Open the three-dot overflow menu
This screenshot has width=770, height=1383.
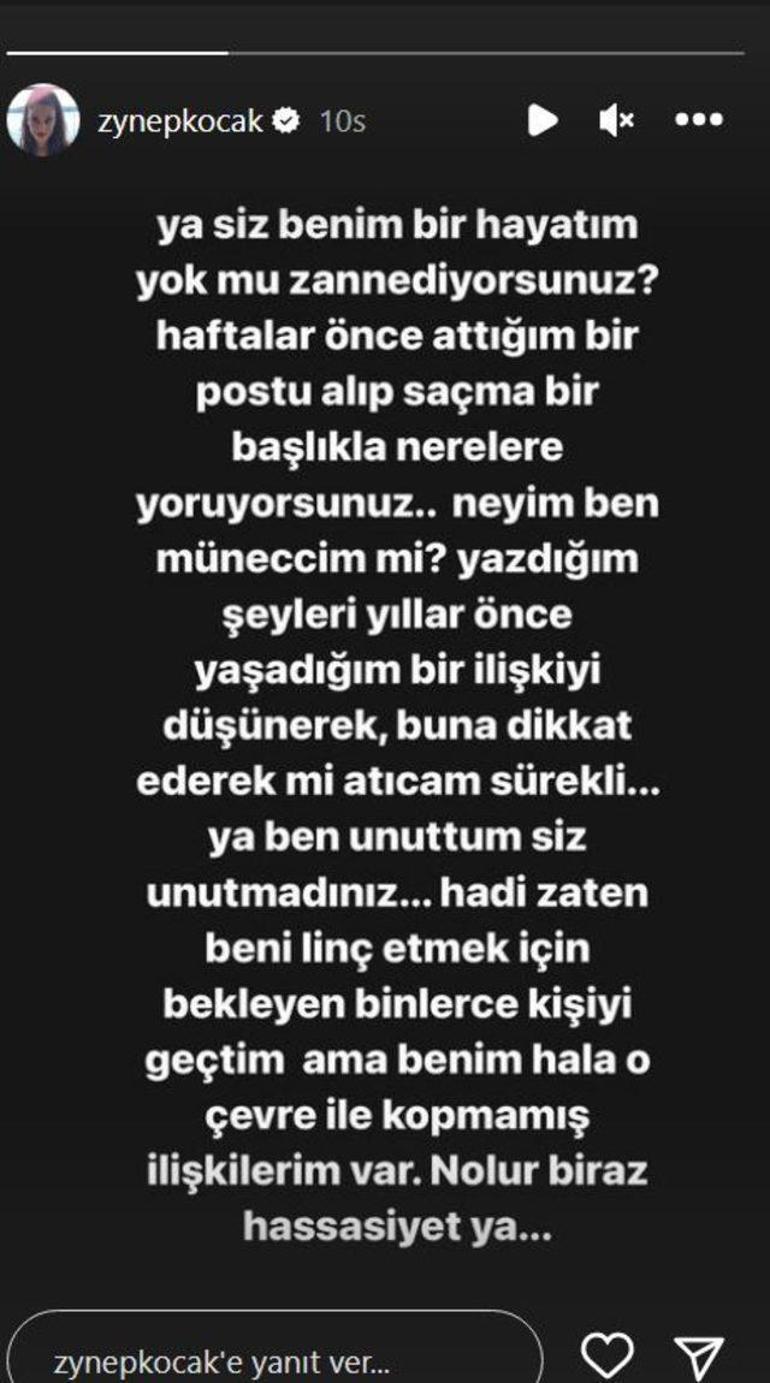(698, 120)
